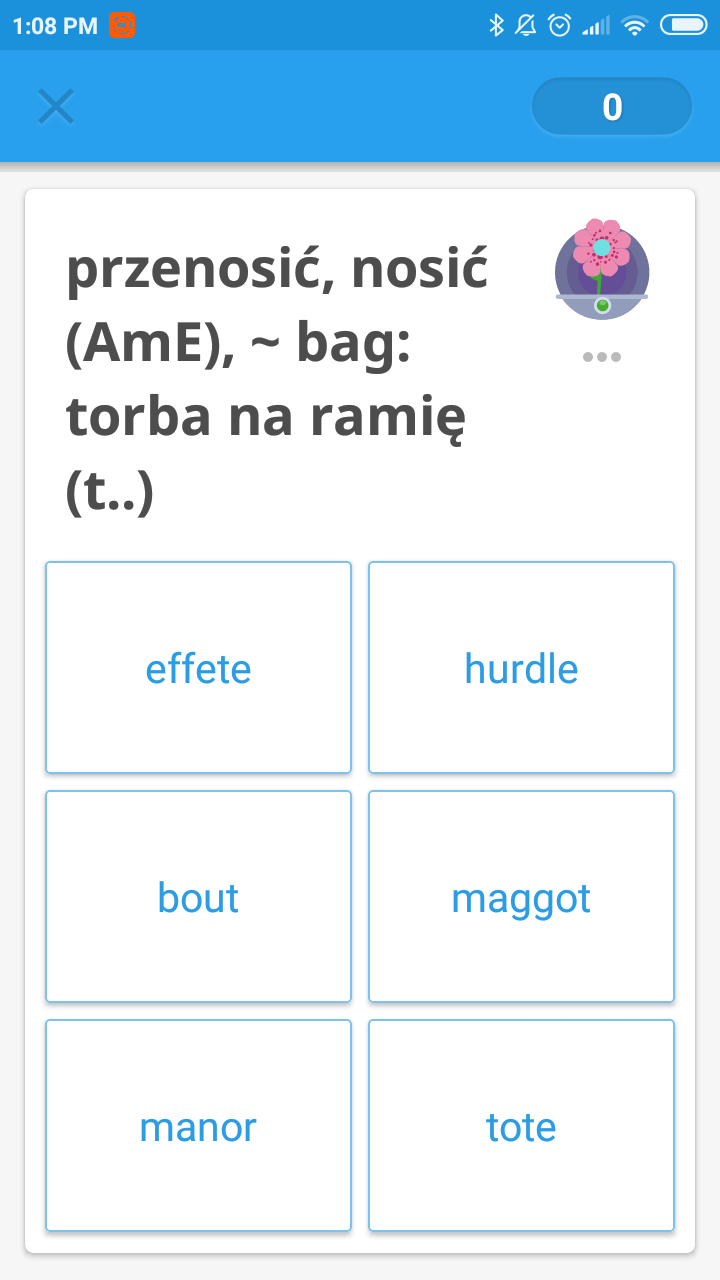This screenshot has height=1280, width=720.
Task: Tap the 'maggot' answer tile
Action: click(521, 897)
